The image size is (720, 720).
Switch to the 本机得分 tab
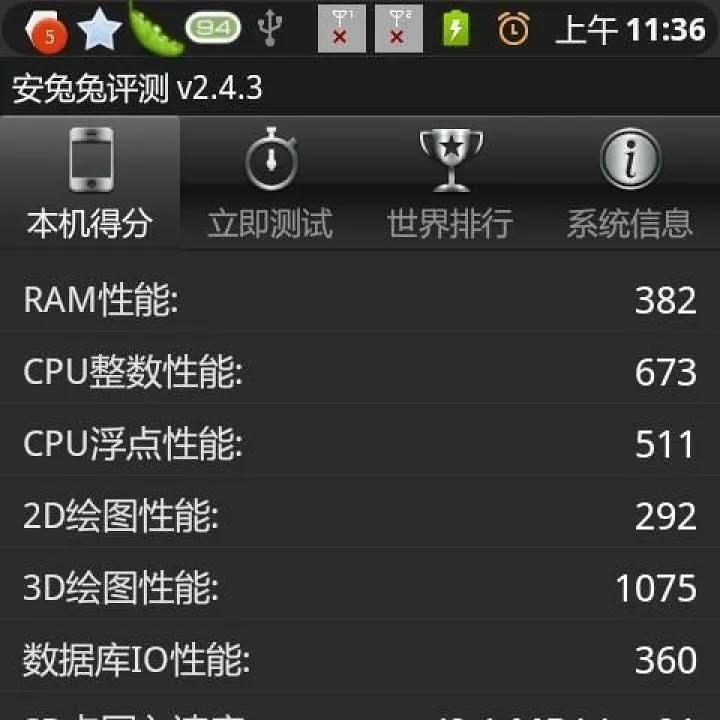90,183
